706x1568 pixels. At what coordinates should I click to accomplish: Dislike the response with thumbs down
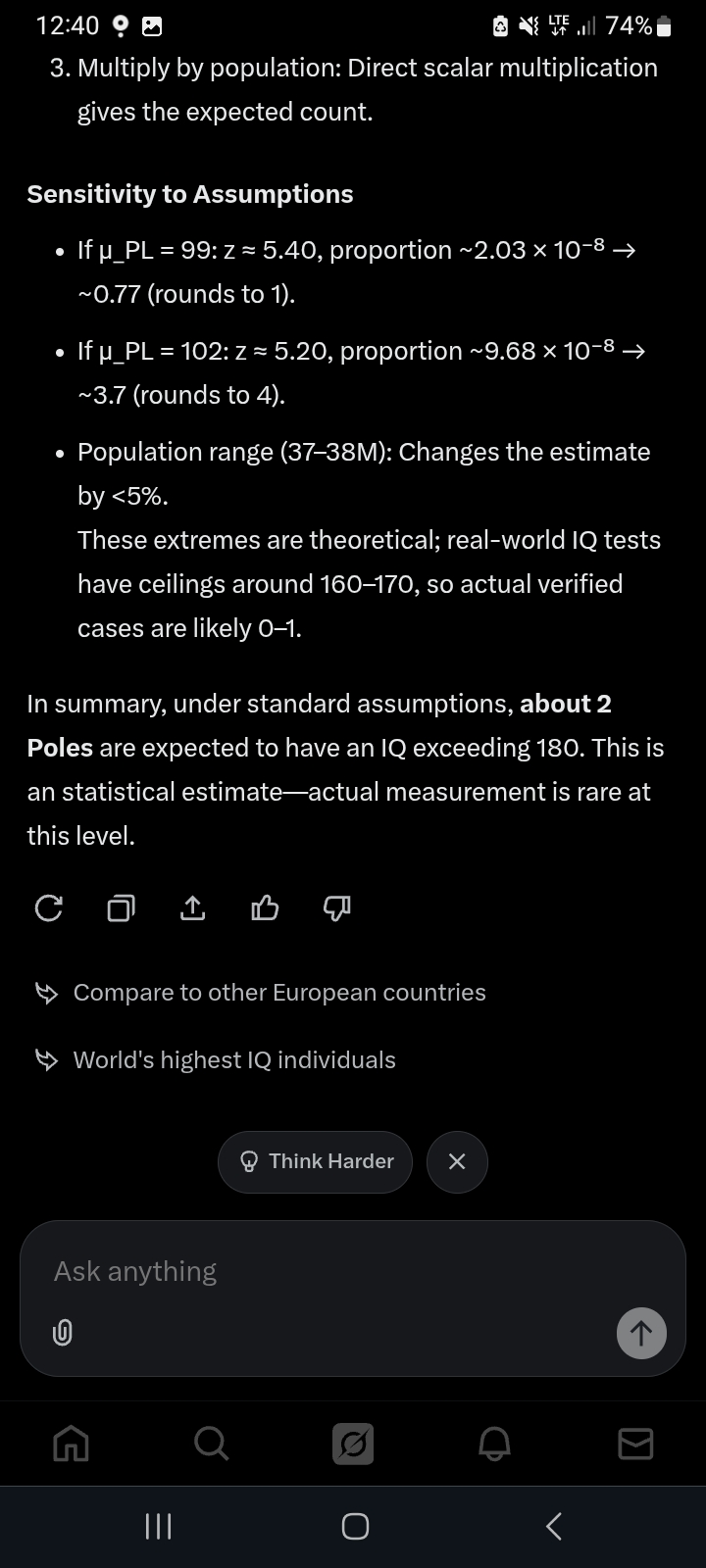click(336, 909)
